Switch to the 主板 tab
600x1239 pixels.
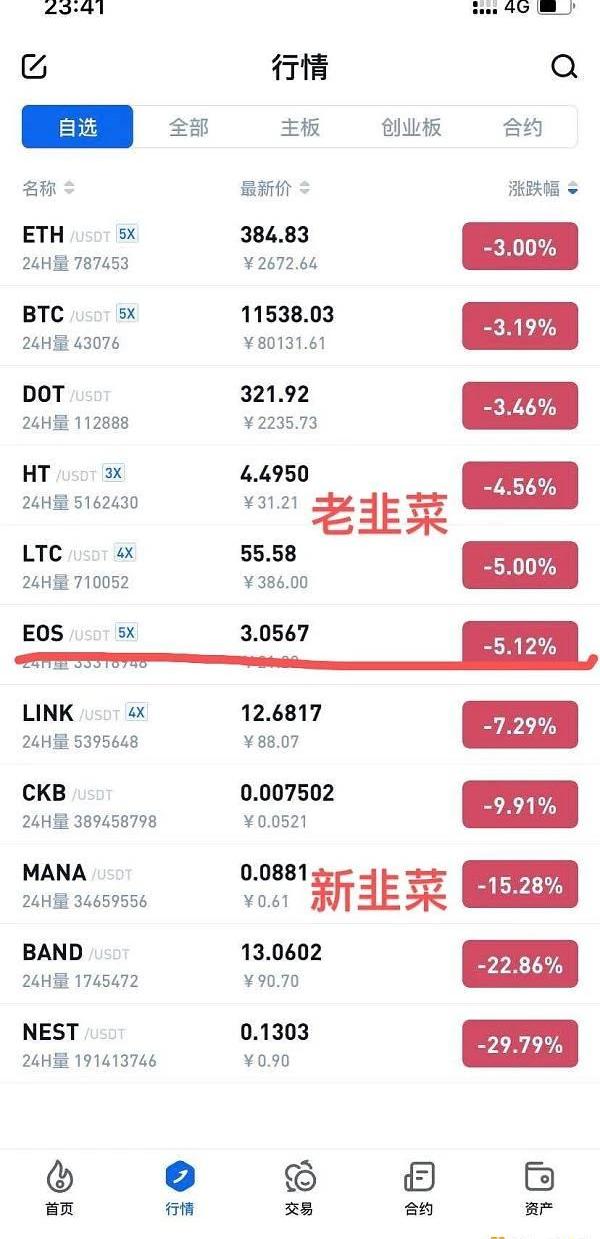(x=300, y=127)
